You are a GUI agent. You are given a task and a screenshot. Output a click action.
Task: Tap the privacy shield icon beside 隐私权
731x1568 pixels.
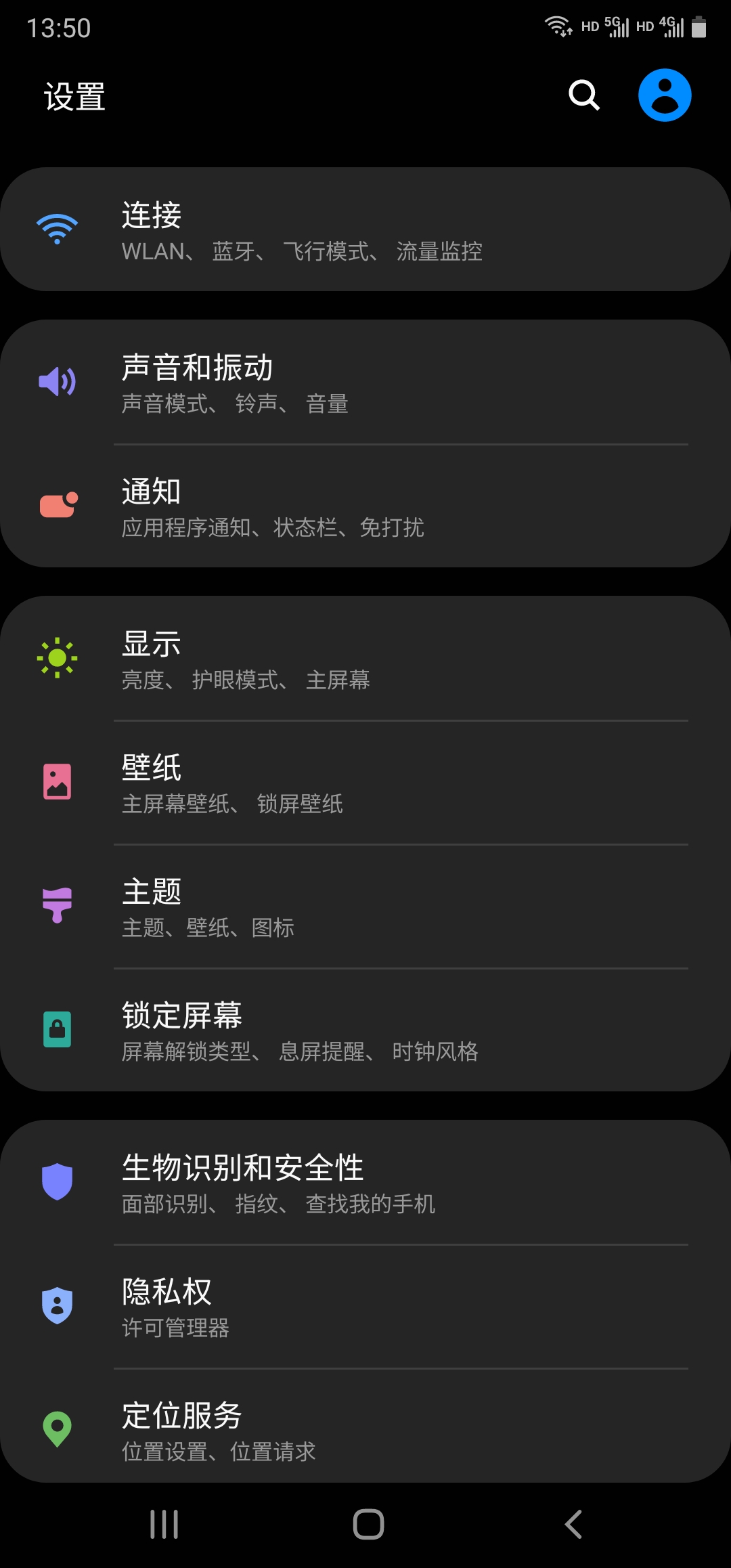[58, 1305]
